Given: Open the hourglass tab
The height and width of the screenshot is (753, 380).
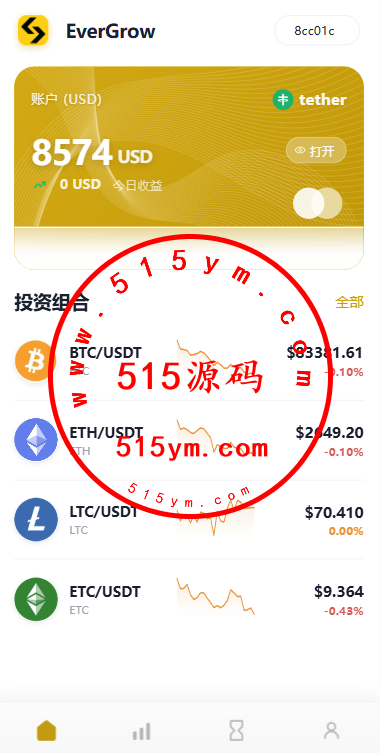Looking at the screenshot, I should pyautogui.click(x=236, y=731).
